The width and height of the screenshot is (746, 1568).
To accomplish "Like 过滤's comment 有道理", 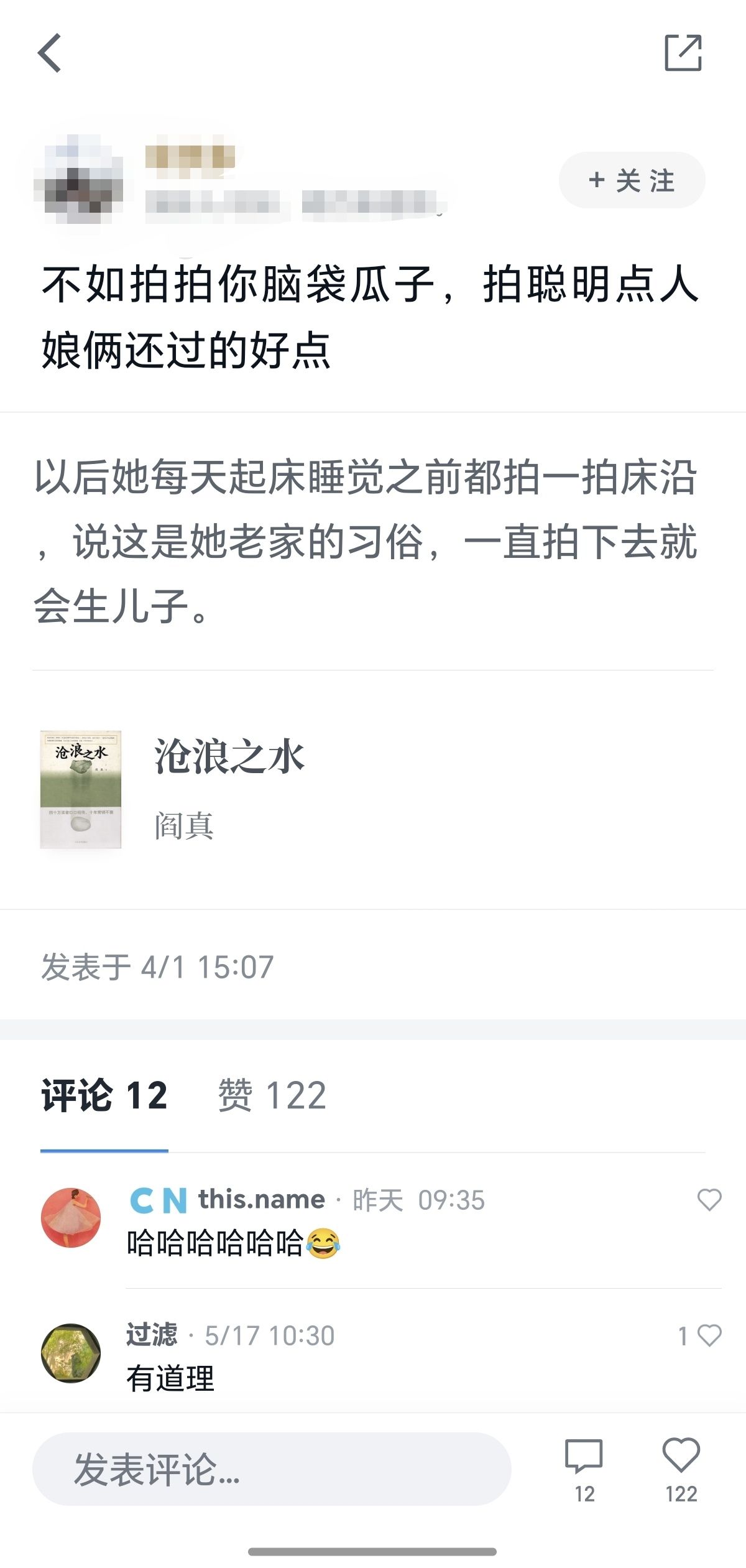I will click(x=709, y=1335).
